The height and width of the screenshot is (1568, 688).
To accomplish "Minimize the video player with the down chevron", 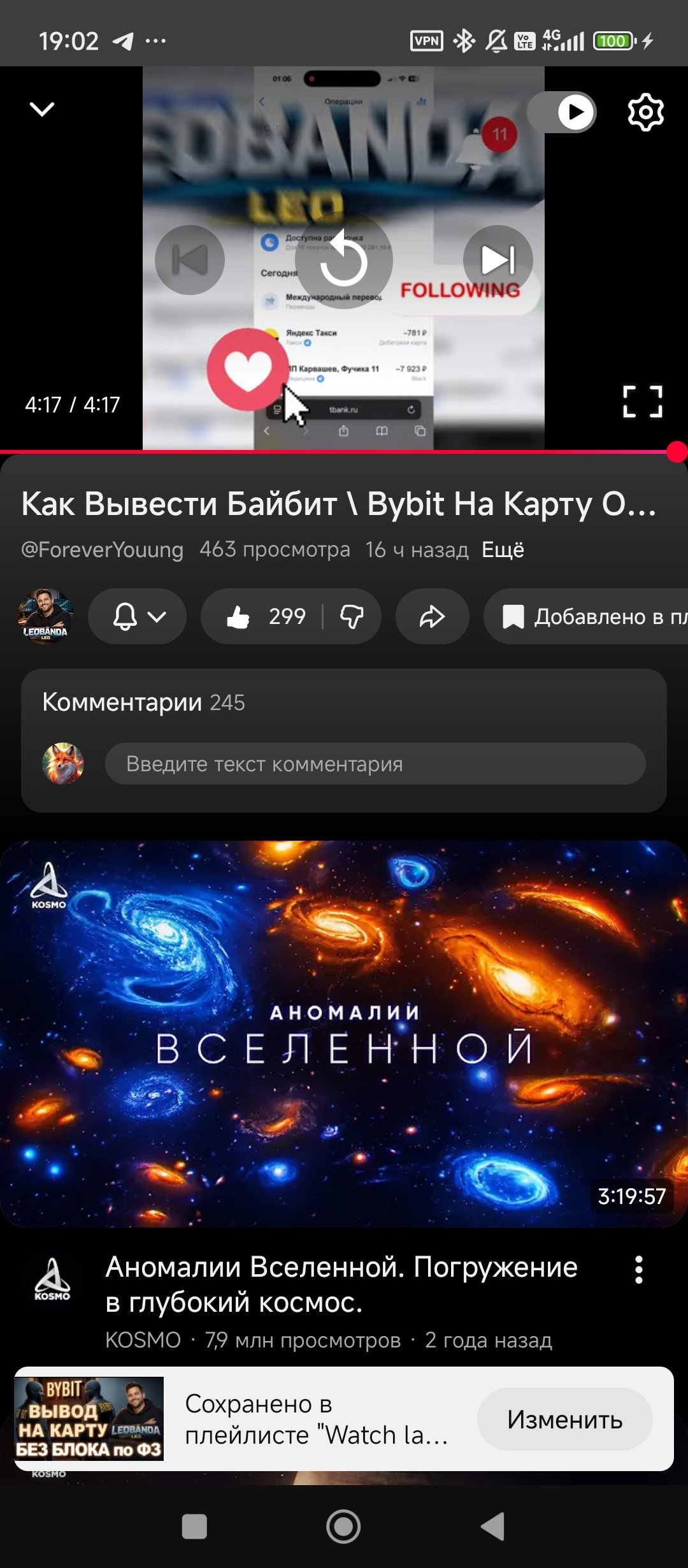I will pos(42,110).
